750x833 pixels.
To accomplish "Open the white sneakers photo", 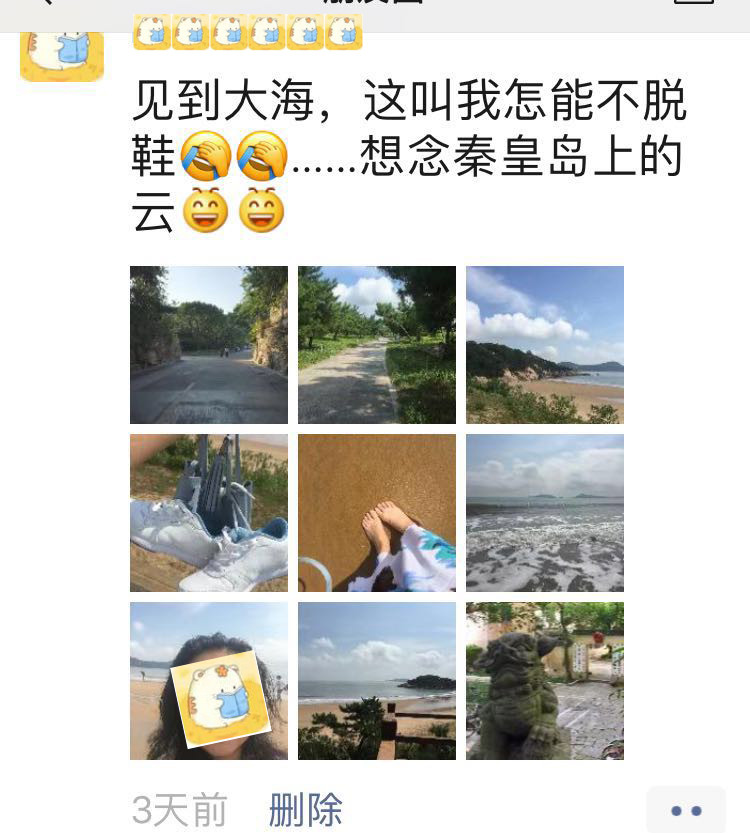I will click(209, 513).
